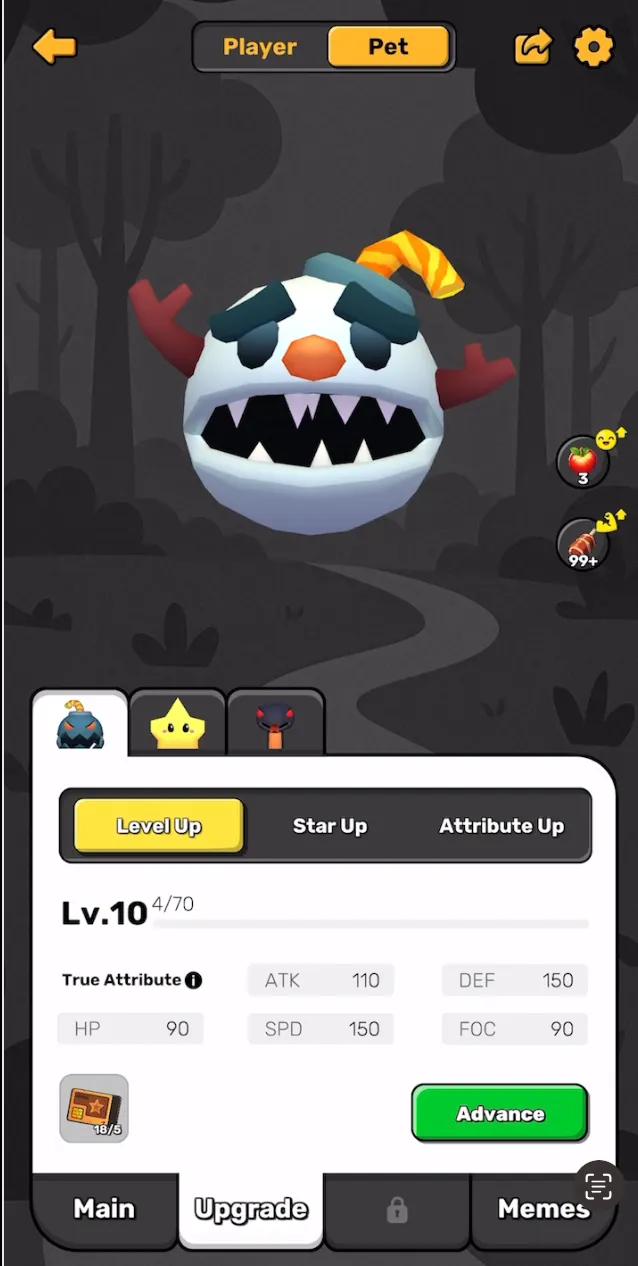
Task: Use the meat drumstick item
Action: (582, 544)
